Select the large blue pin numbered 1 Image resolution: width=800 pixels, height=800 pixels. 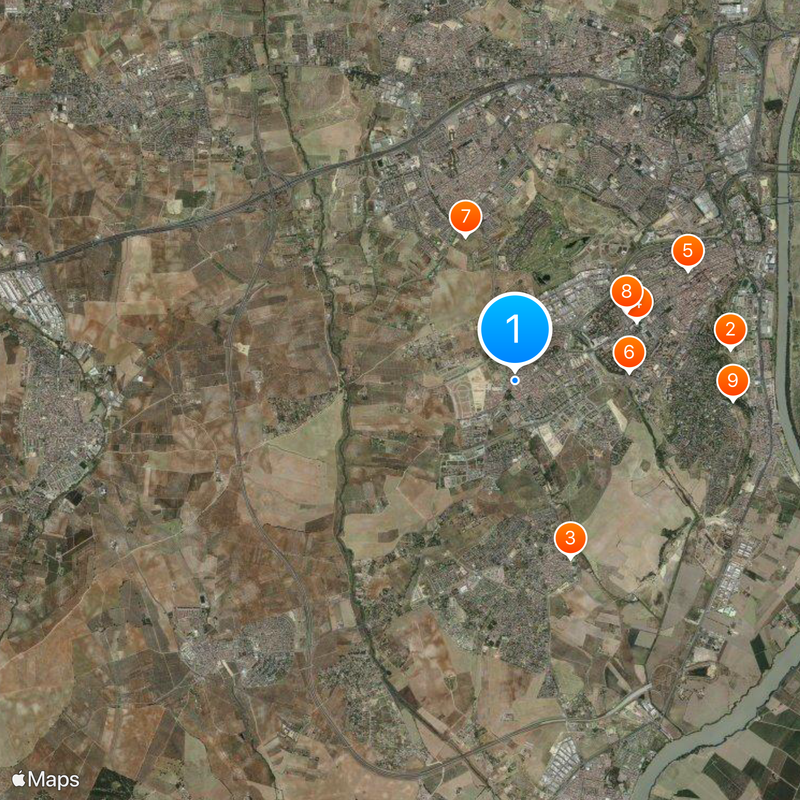click(x=515, y=329)
